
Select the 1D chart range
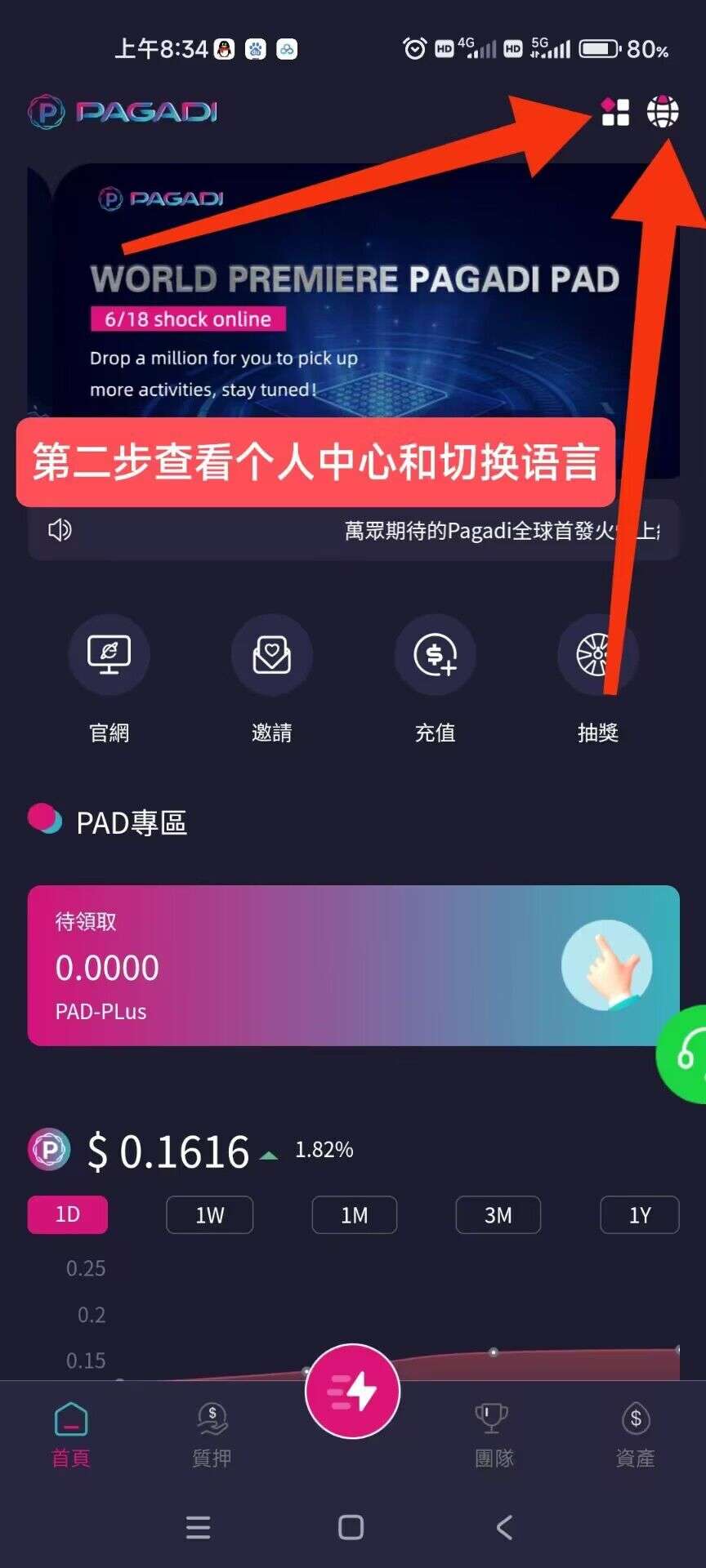pos(68,1214)
